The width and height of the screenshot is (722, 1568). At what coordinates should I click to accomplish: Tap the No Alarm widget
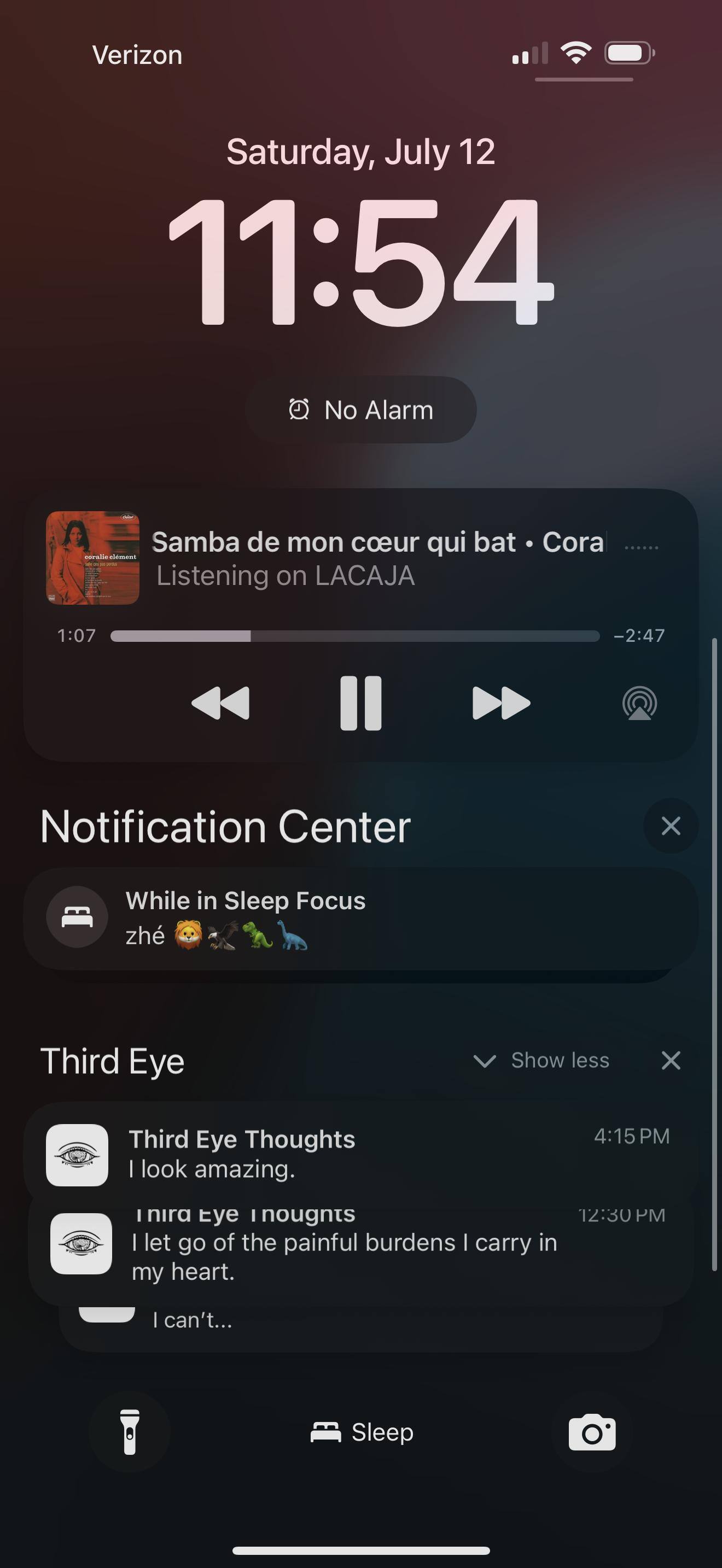[360, 409]
